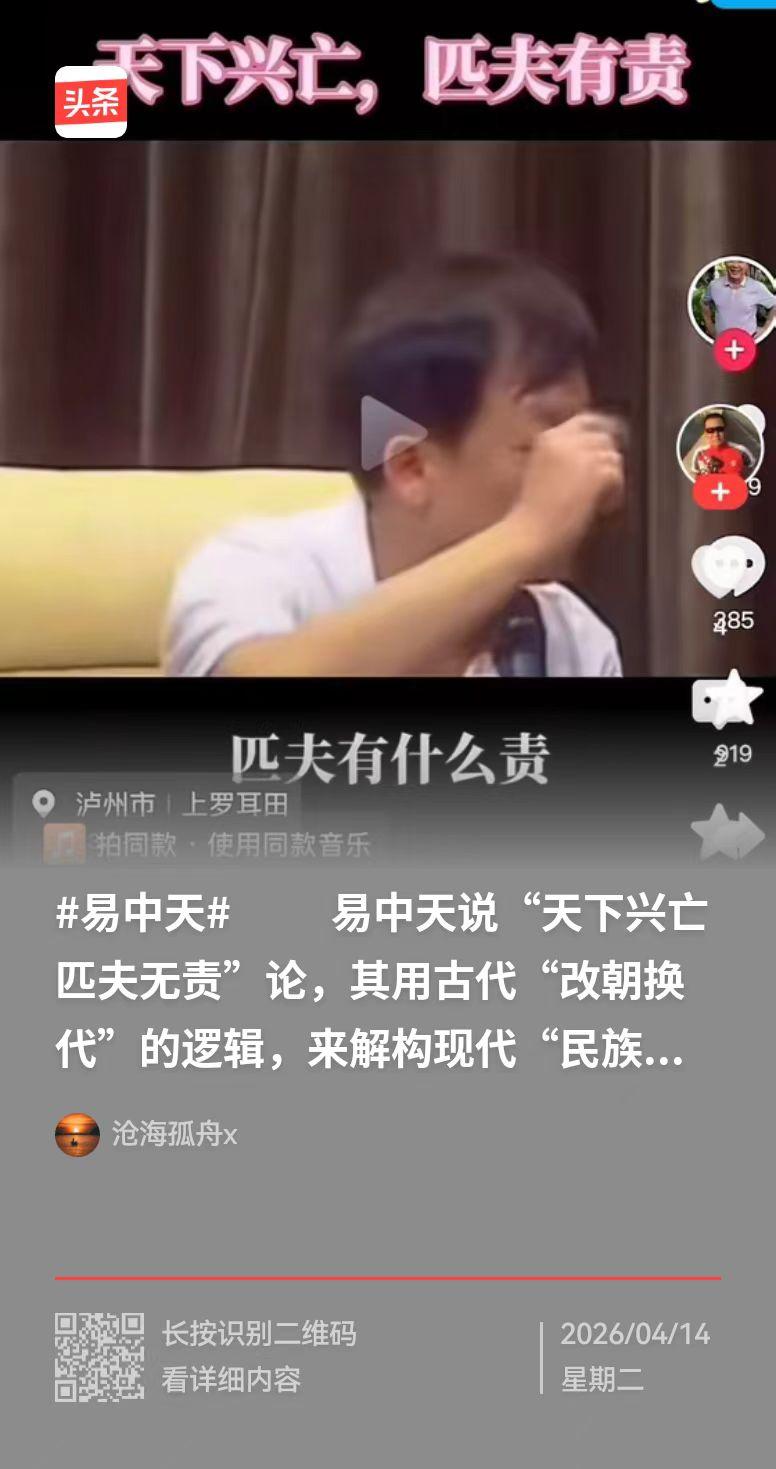Follow the first creator via the red plus button
This screenshot has height=1469, width=776.
point(737,351)
